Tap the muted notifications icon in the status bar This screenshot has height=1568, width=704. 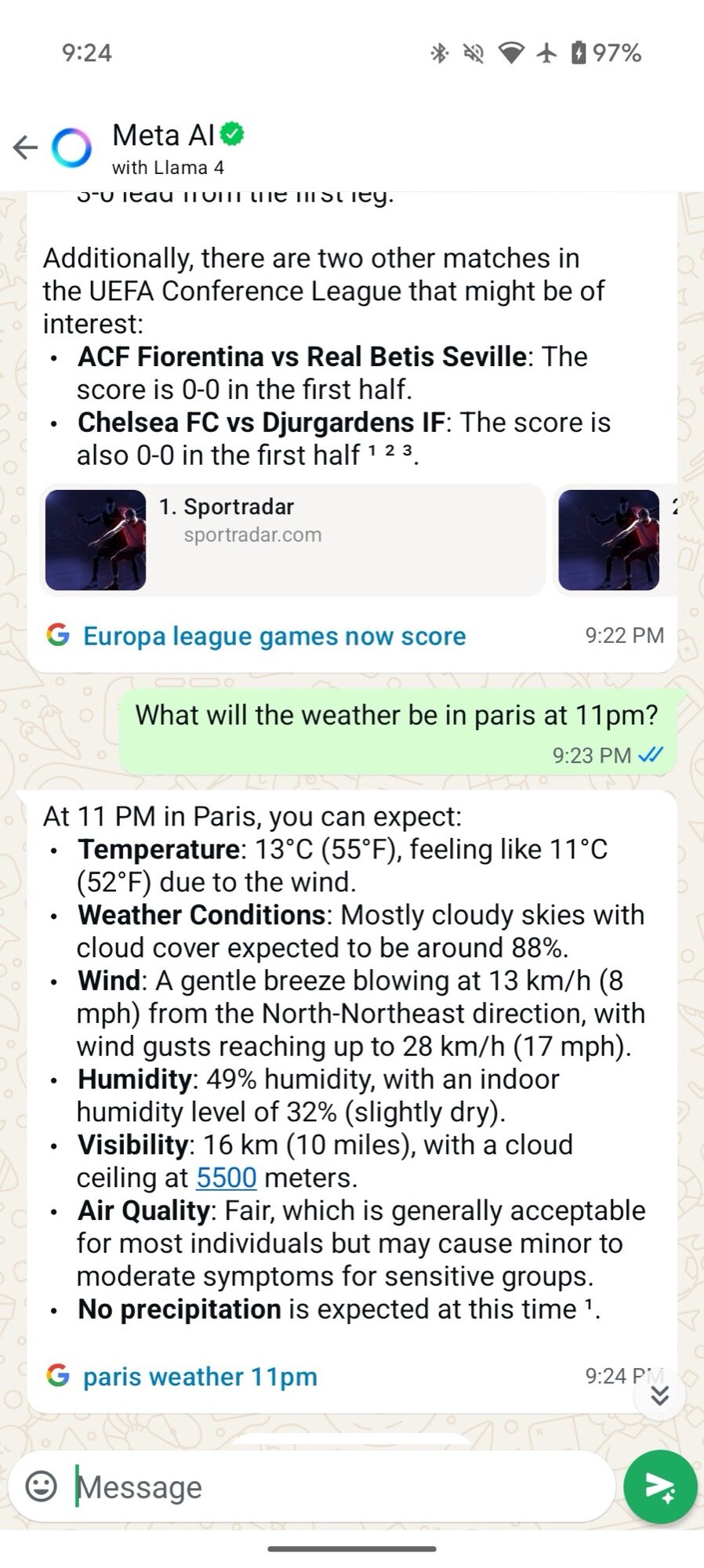(x=473, y=53)
